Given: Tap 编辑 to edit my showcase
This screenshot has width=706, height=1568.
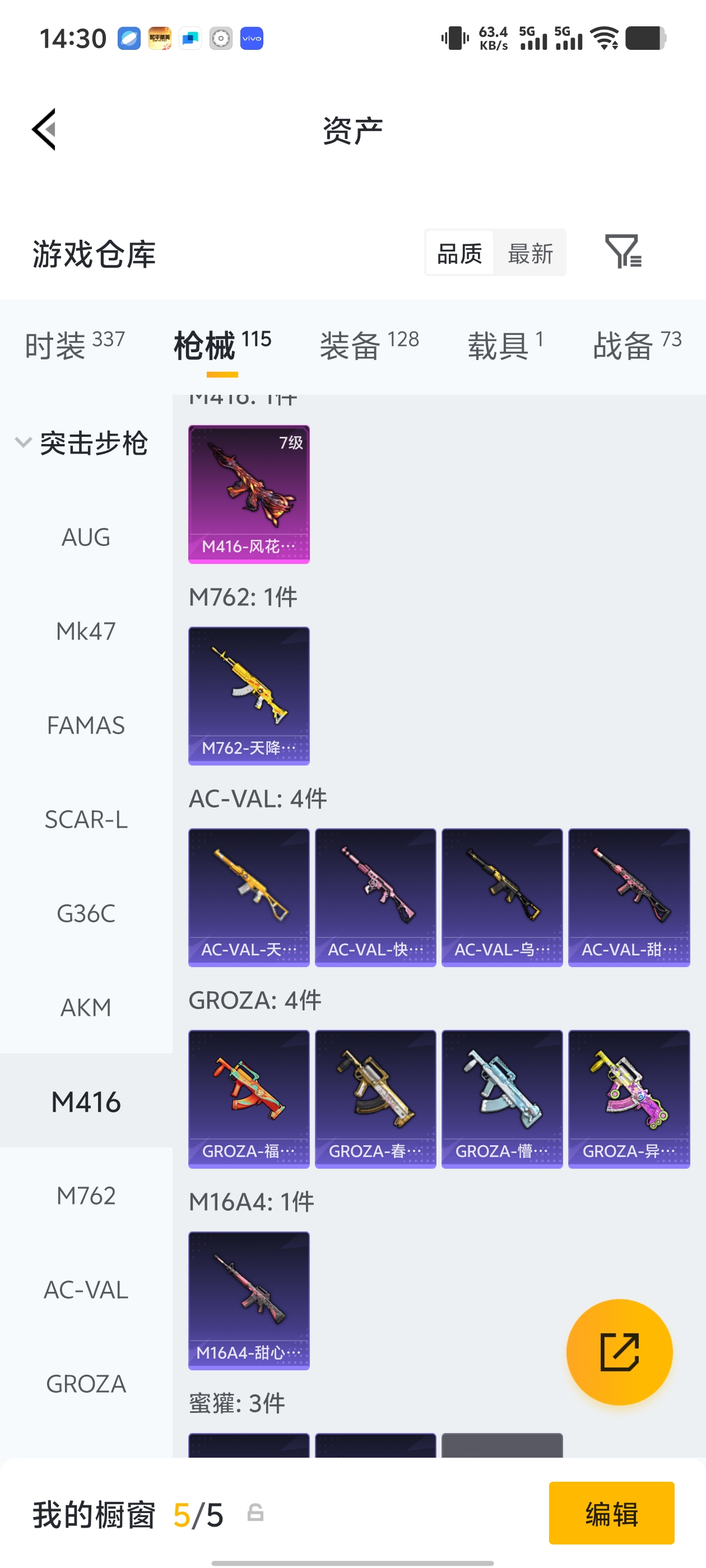Looking at the screenshot, I should click(x=611, y=1513).
